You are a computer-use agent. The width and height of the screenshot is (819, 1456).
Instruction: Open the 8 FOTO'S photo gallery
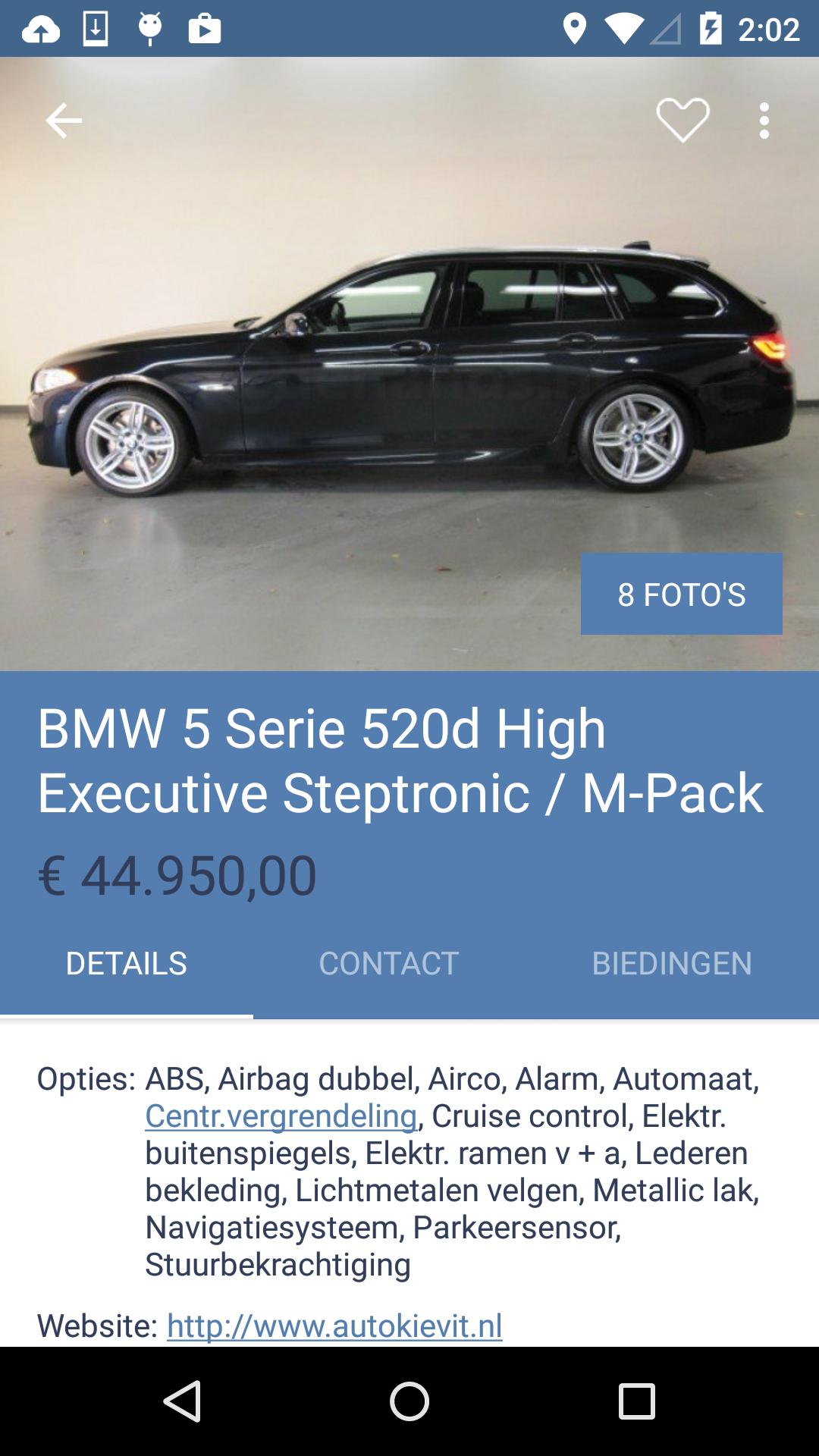tap(680, 595)
